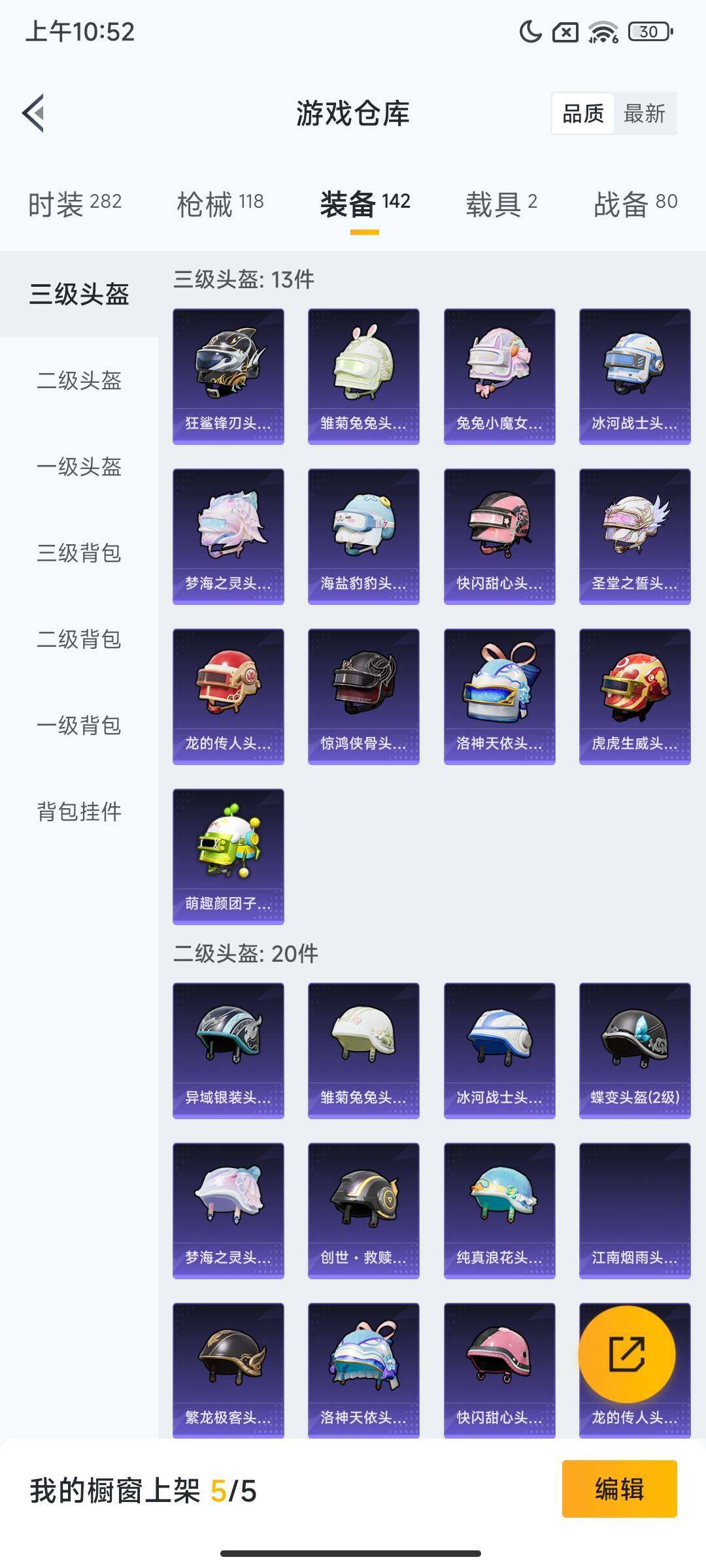Select the 品质 sorting option
This screenshot has width=706, height=1568.
[x=584, y=114]
